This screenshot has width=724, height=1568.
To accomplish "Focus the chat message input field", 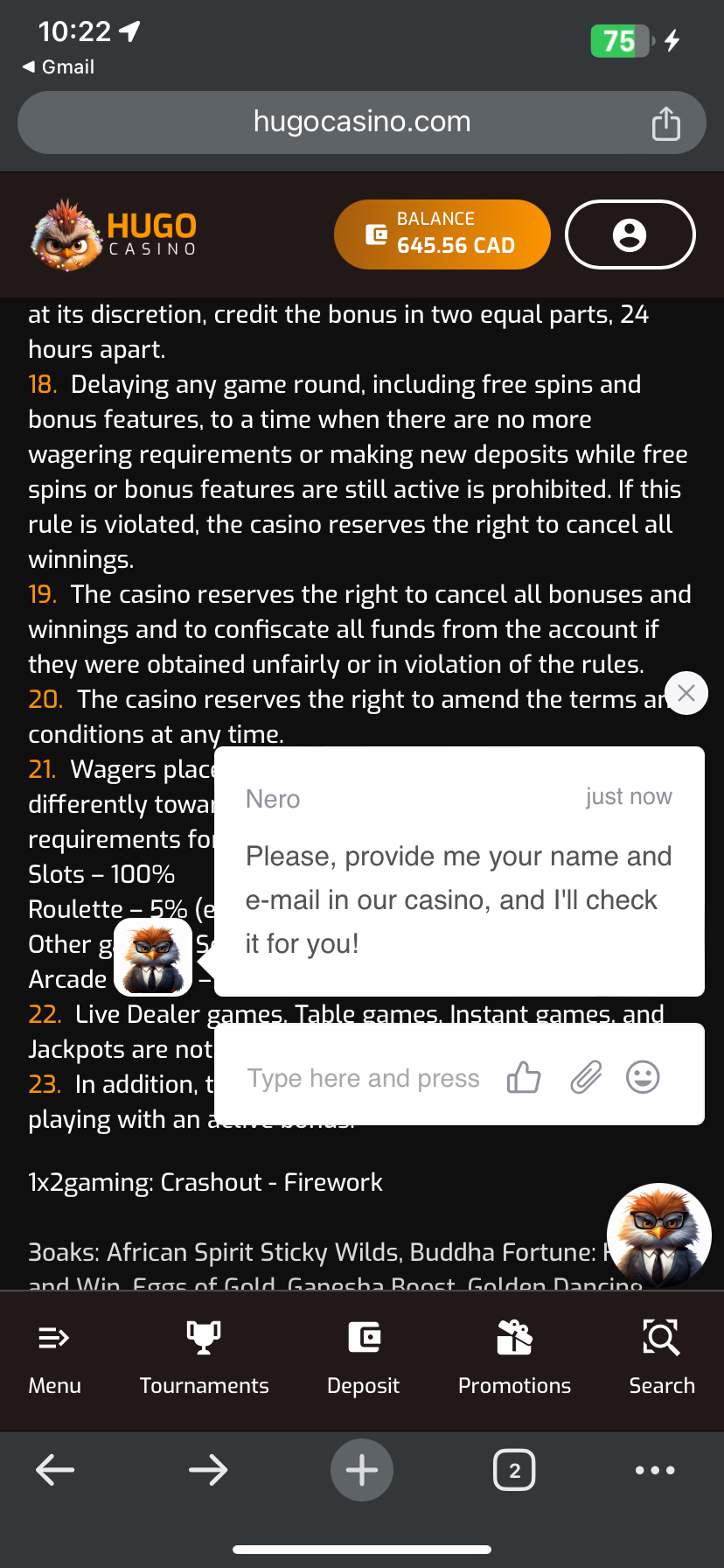I will click(x=363, y=1078).
